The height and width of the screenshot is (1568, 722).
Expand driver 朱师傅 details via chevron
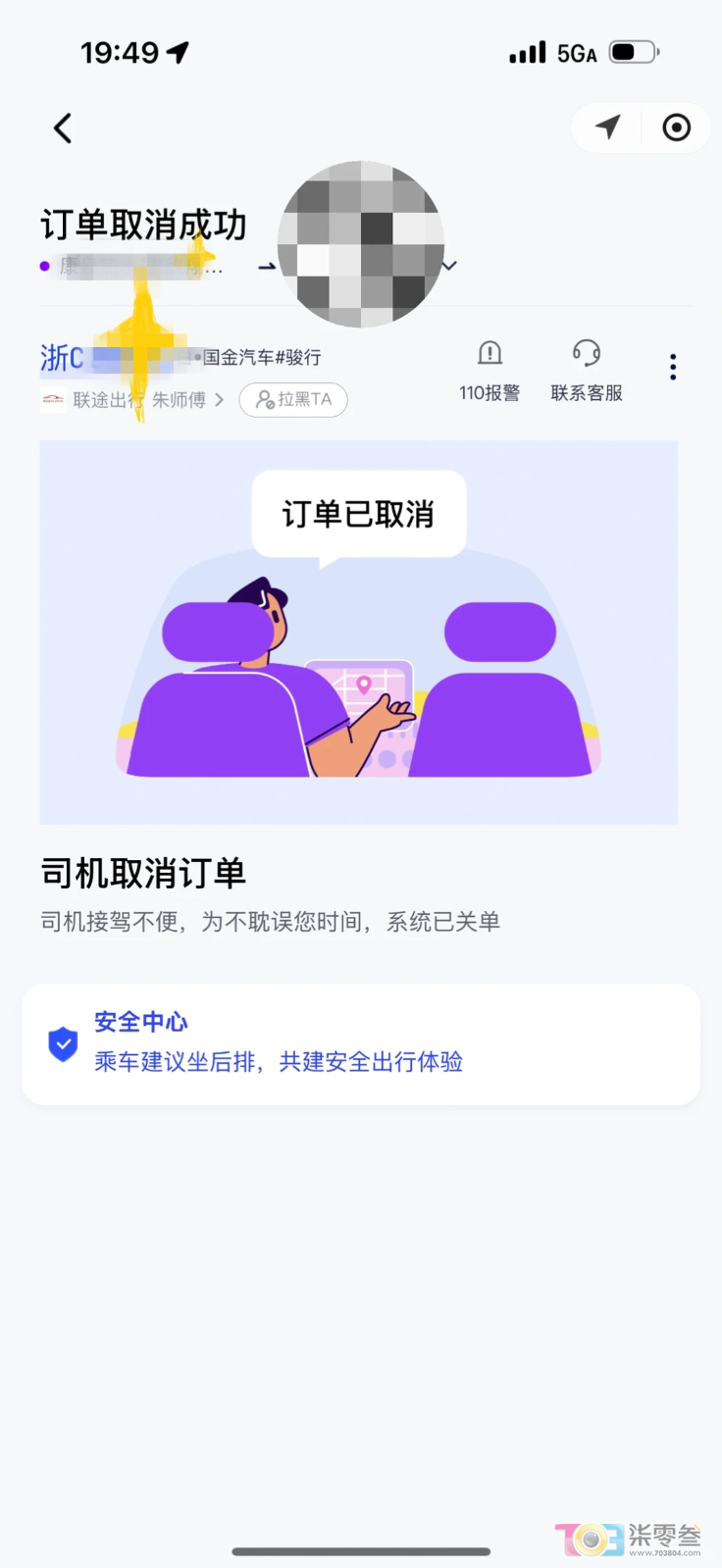[221, 400]
